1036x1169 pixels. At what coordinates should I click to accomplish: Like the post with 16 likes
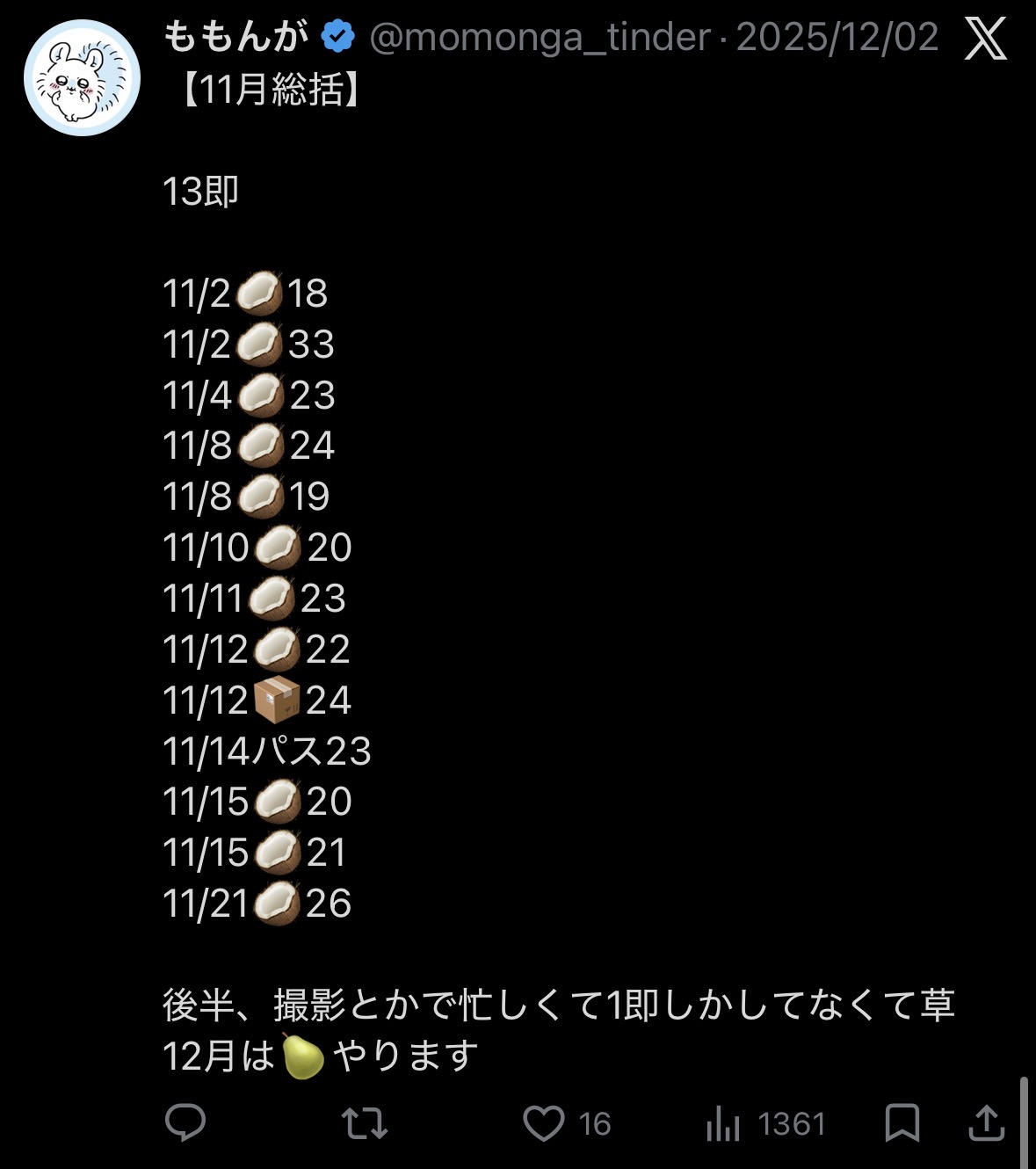tap(544, 1122)
